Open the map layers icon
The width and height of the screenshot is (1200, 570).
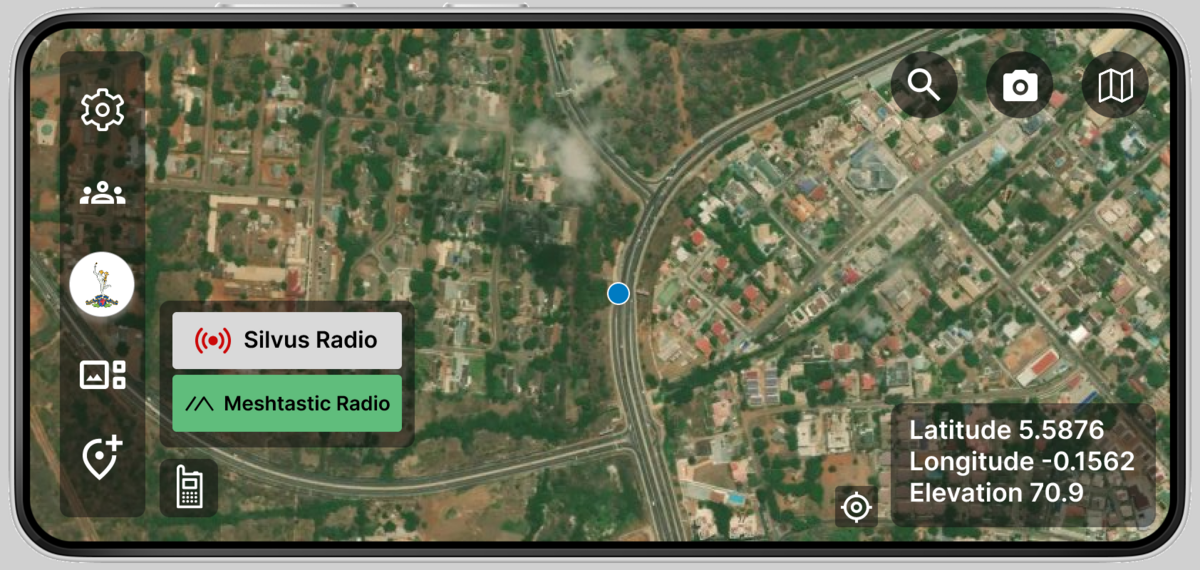coord(1115,86)
